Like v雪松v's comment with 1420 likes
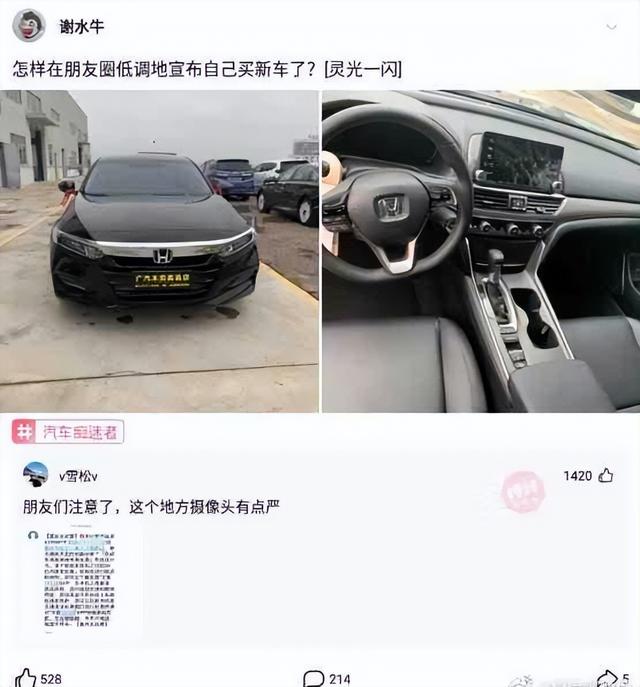 (606, 475)
